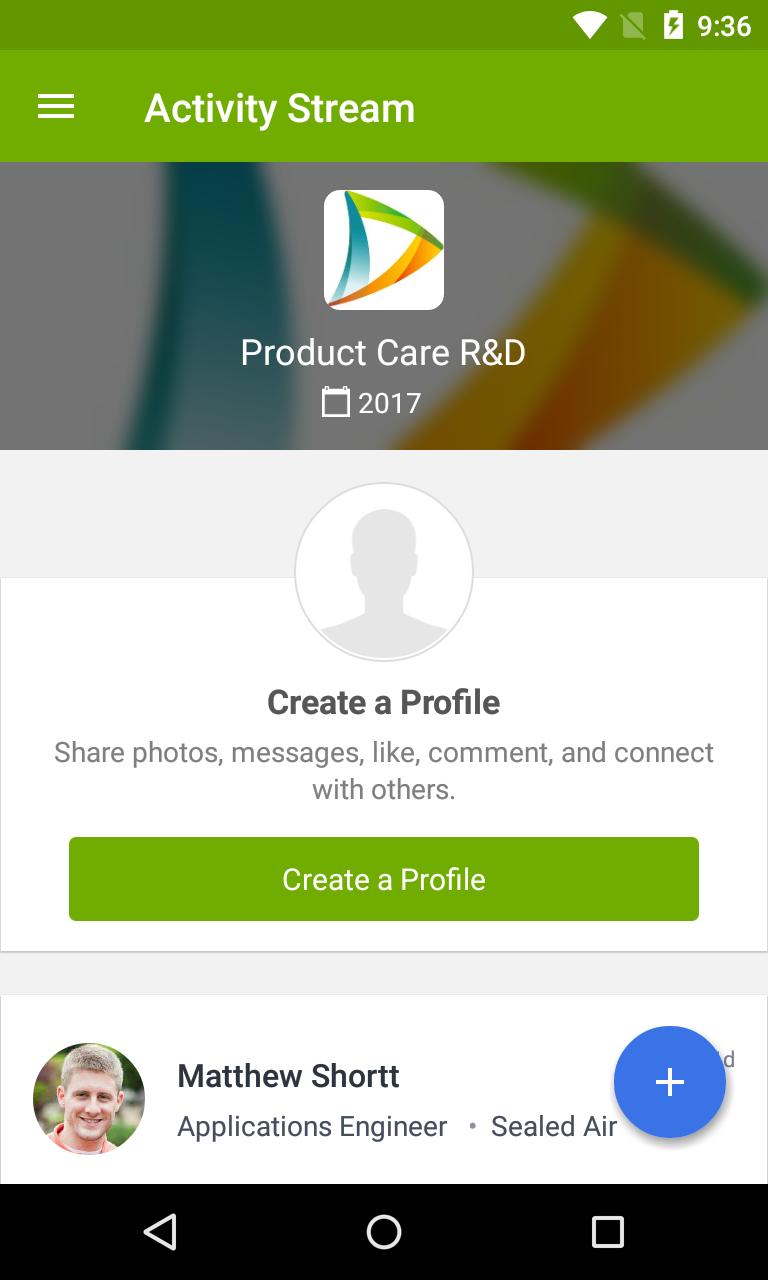Image resolution: width=768 pixels, height=1280 pixels.
Task: Go to the home screen via navigation bar
Action: pyautogui.click(x=384, y=1232)
